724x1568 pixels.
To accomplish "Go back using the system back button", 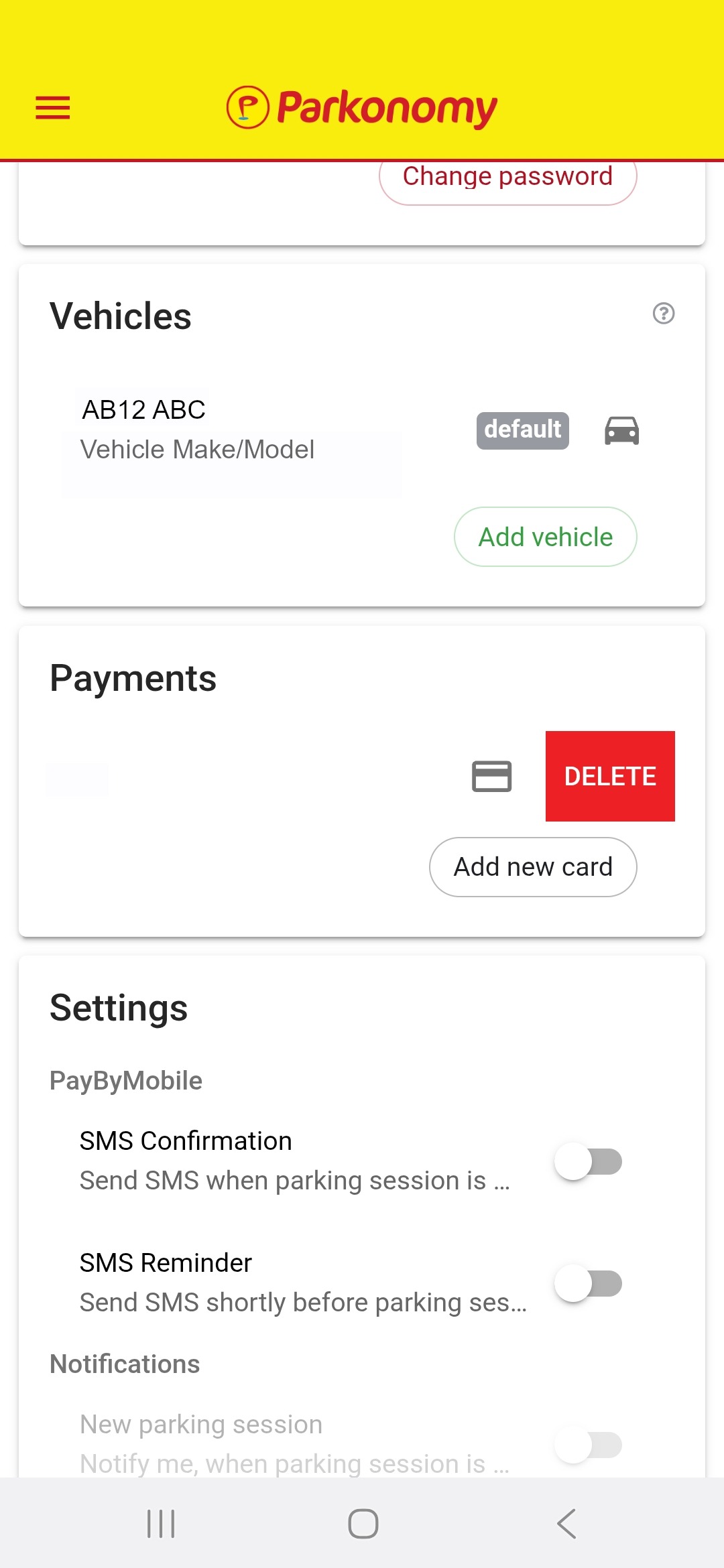I will (x=566, y=1524).
